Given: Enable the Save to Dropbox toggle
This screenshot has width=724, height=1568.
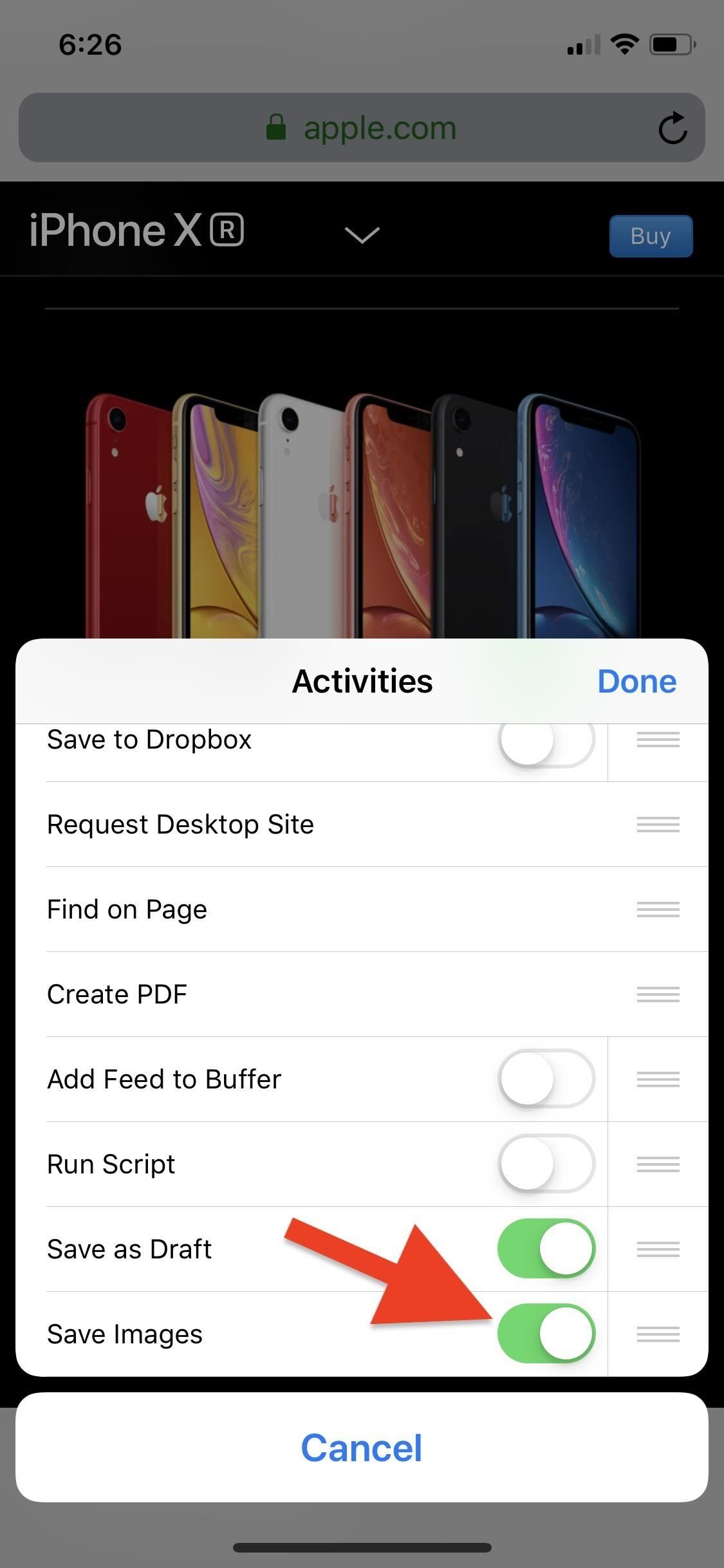Looking at the screenshot, I should pos(546,740).
